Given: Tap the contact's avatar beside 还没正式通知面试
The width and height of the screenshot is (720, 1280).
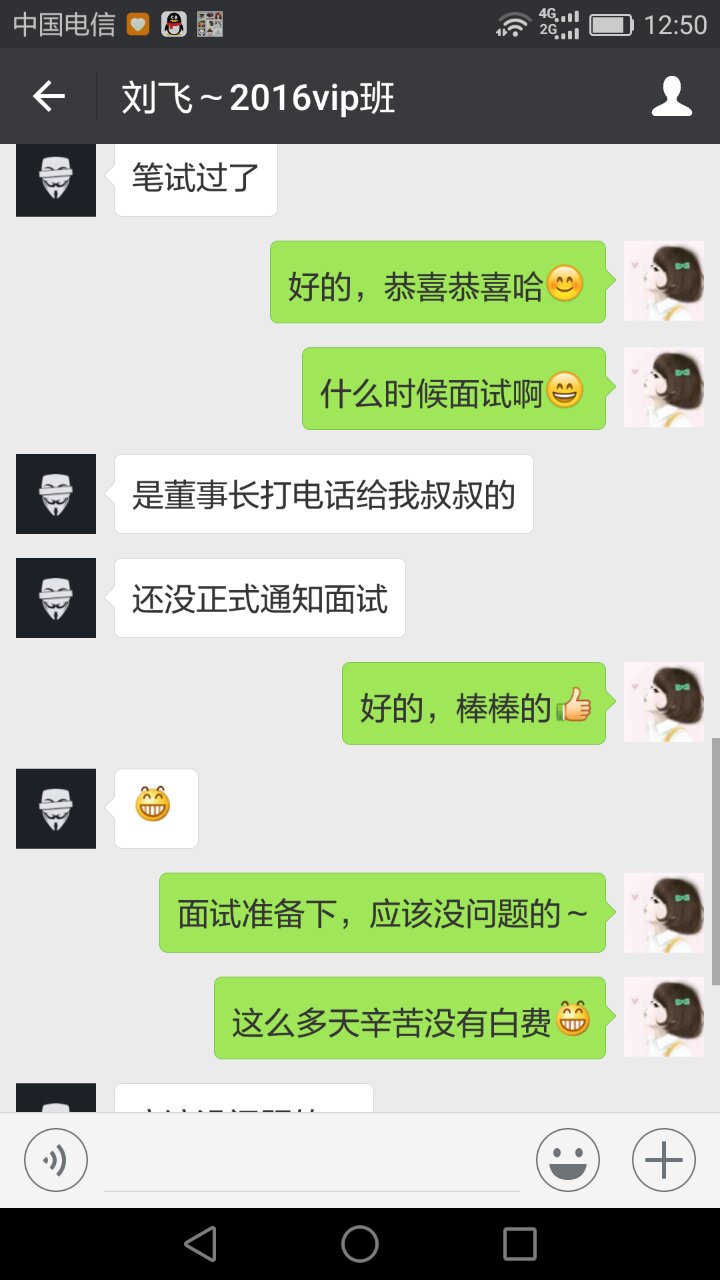Looking at the screenshot, I should coord(56,598).
